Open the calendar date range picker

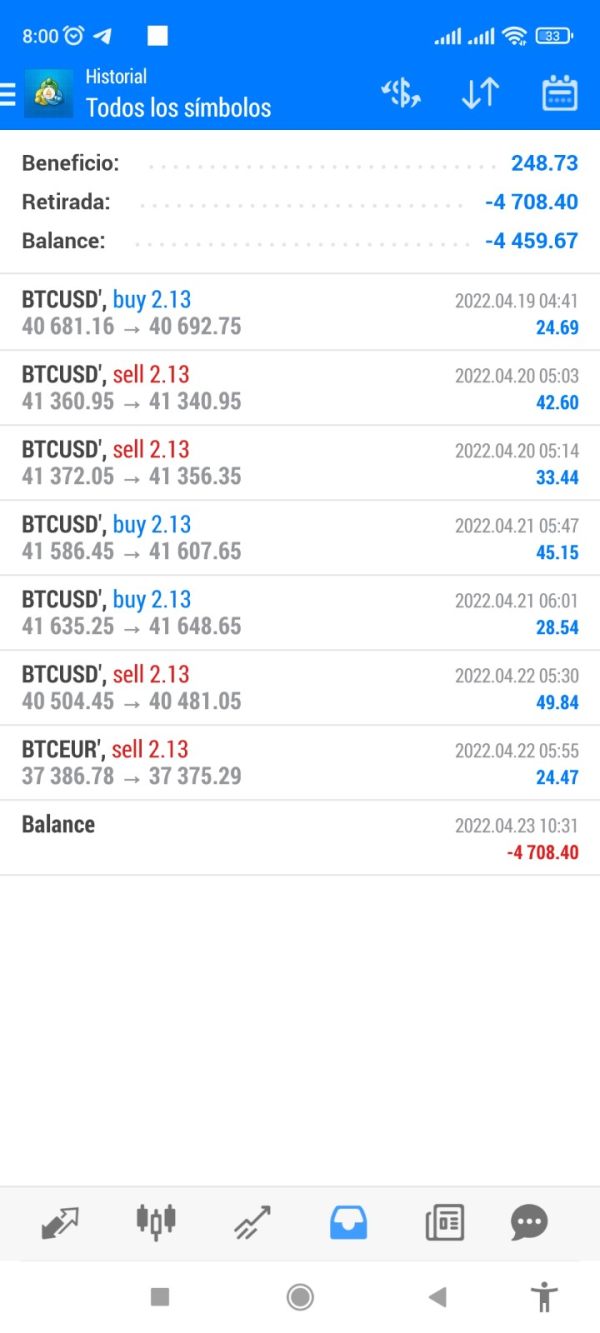559,94
